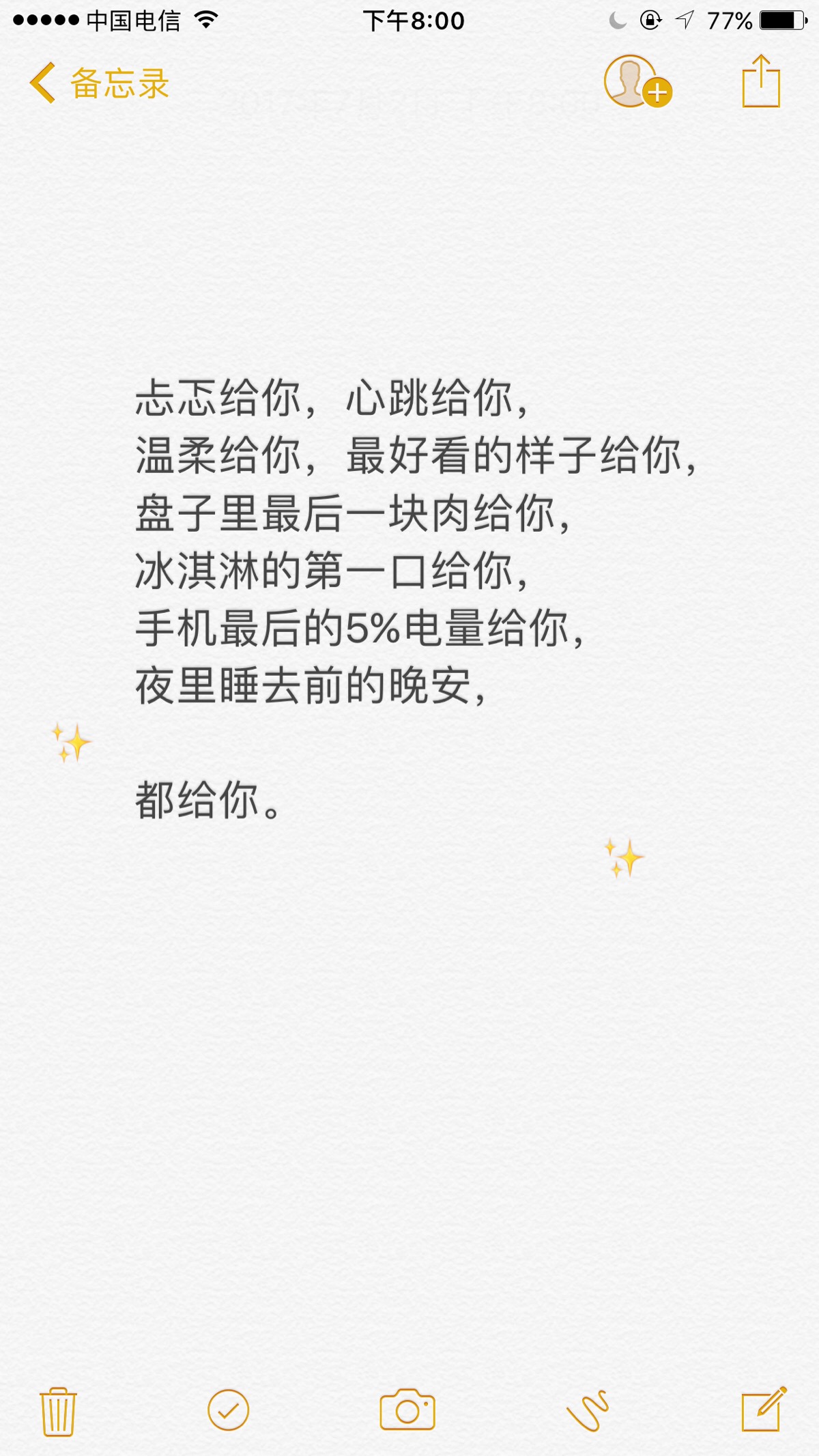Add people to this note
This screenshot has height=1456, width=819.
[x=636, y=83]
